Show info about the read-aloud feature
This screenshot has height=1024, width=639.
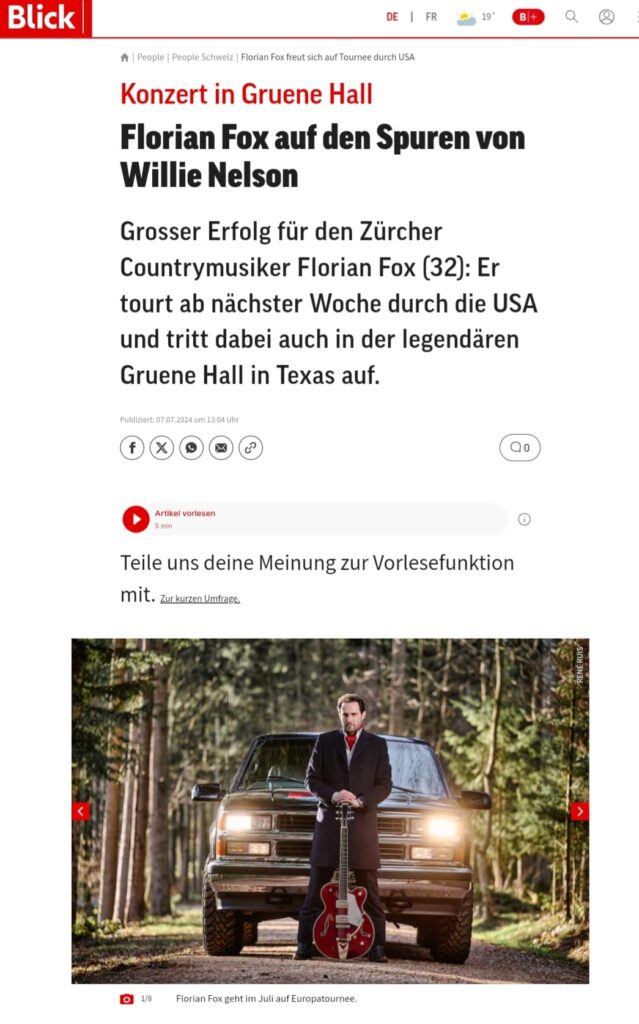point(524,519)
